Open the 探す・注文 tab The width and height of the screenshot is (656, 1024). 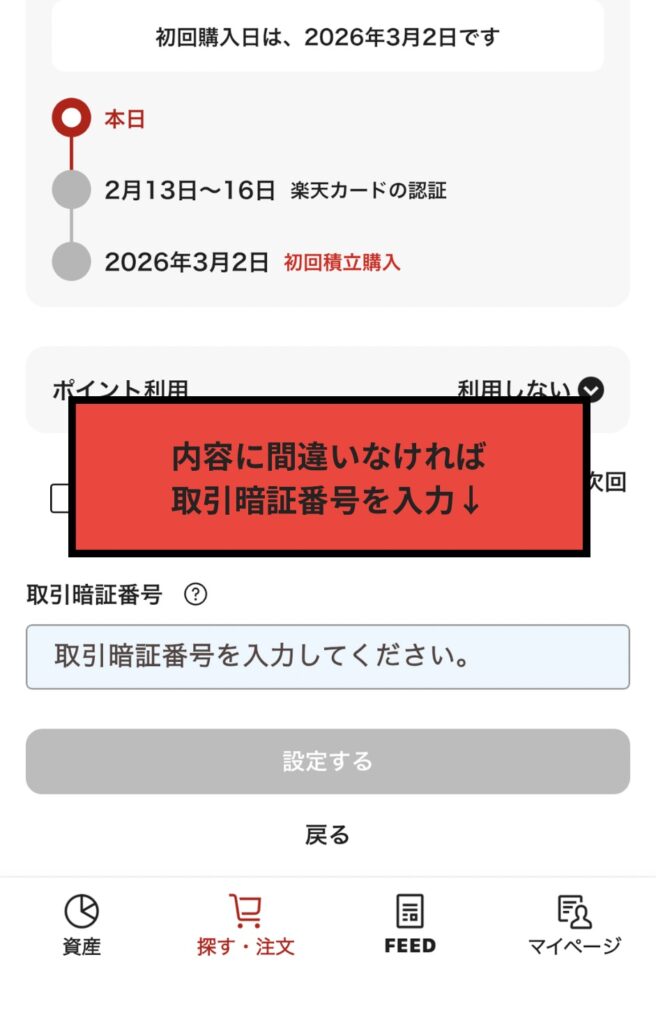246,925
